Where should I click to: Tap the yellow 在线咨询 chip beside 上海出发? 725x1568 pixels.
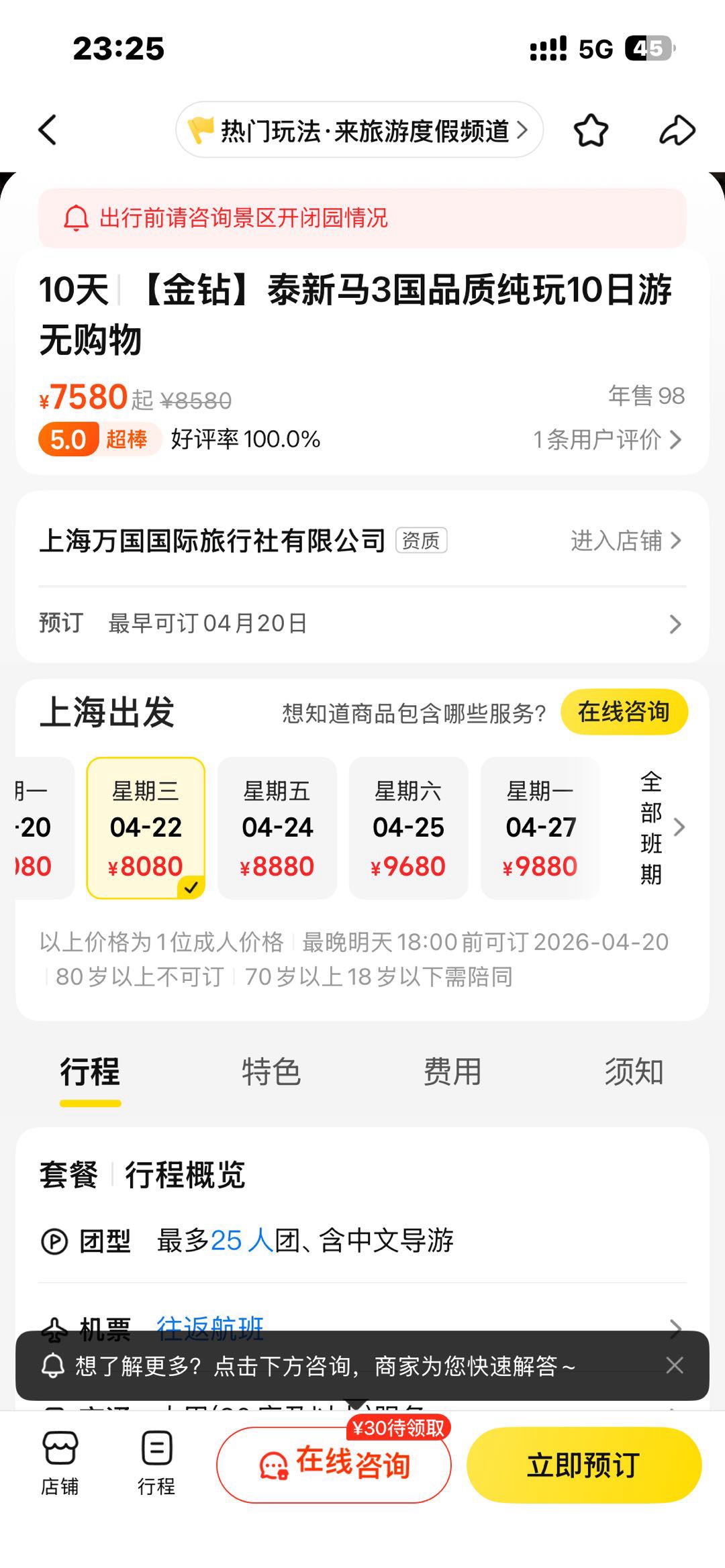(x=624, y=712)
